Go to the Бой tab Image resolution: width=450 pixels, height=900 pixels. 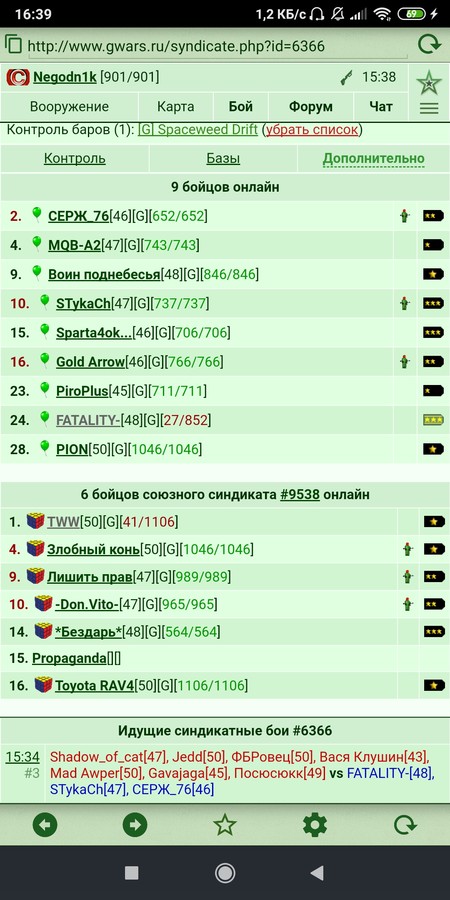[240, 107]
